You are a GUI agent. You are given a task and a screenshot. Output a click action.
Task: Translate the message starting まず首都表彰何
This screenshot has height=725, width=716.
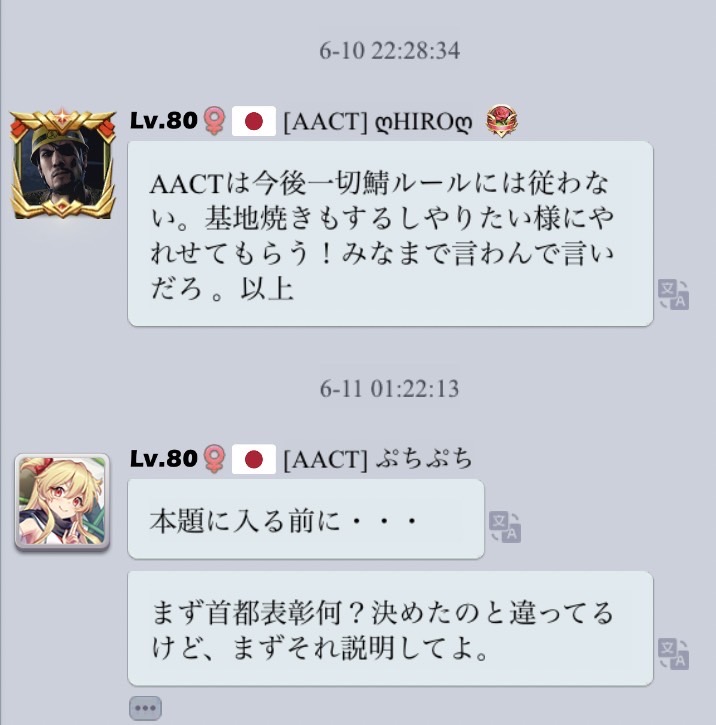point(673,653)
